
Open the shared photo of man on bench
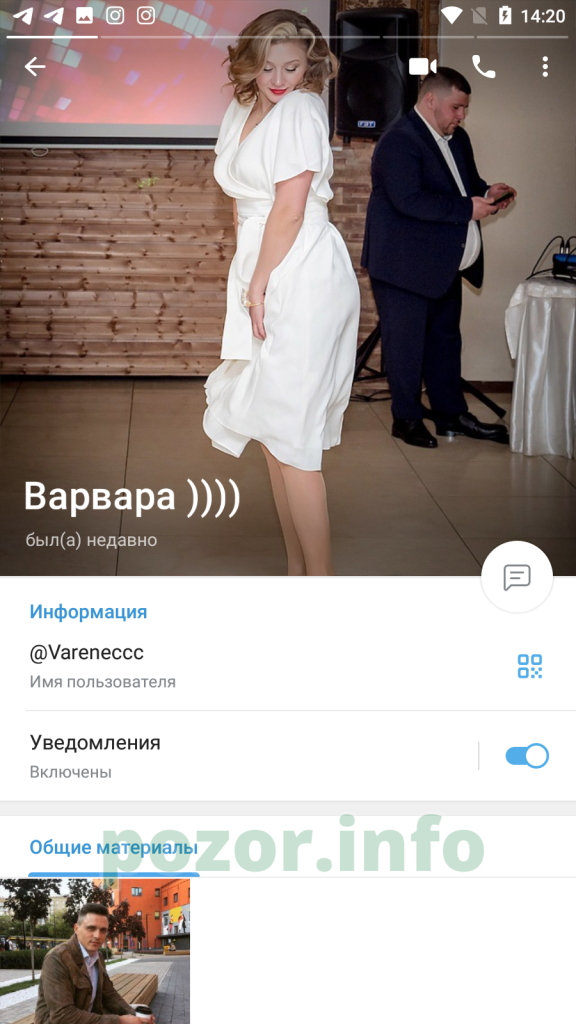(x=95, y=951)
